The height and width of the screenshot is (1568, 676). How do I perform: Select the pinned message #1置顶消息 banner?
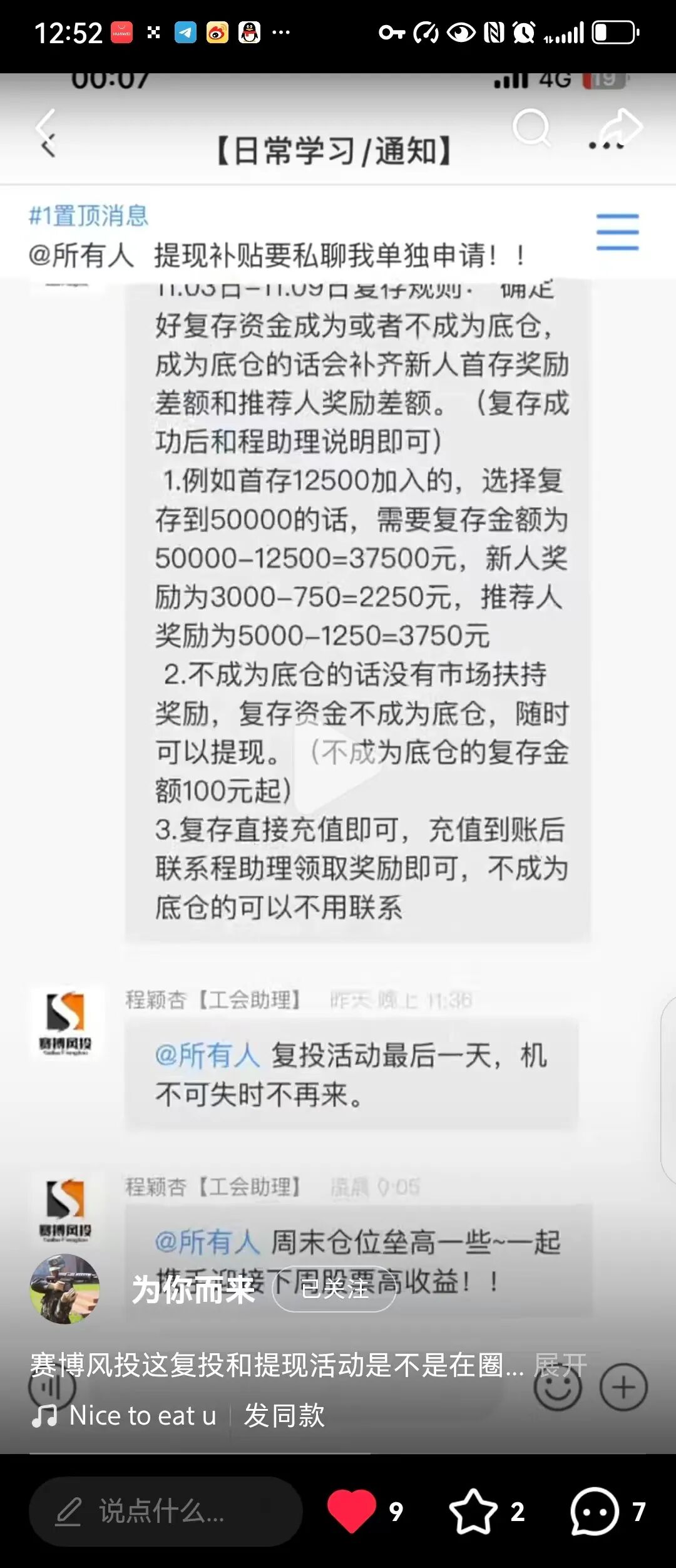[88, 216]
